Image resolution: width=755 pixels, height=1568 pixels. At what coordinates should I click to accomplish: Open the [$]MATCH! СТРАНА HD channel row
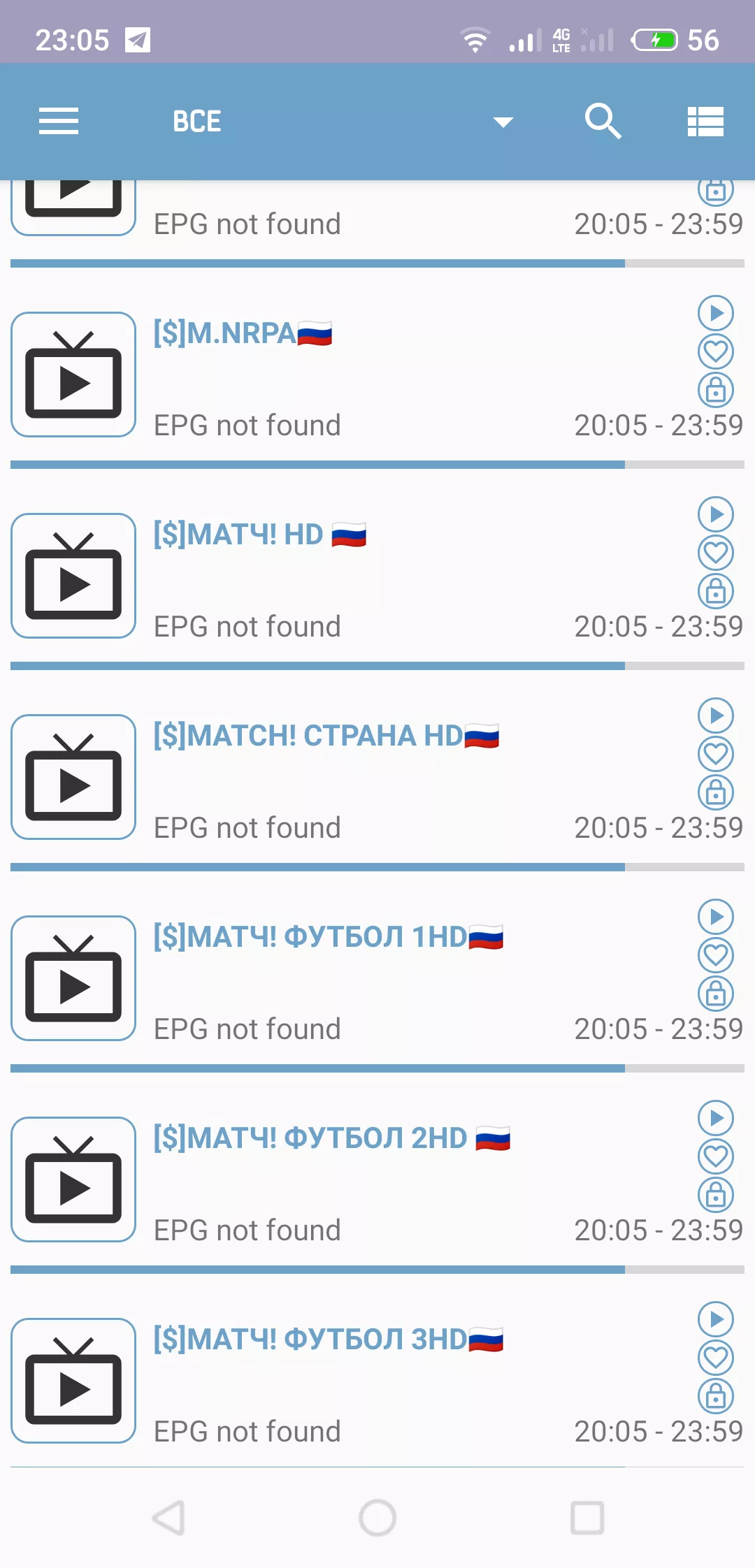click(x=377, y=777)
